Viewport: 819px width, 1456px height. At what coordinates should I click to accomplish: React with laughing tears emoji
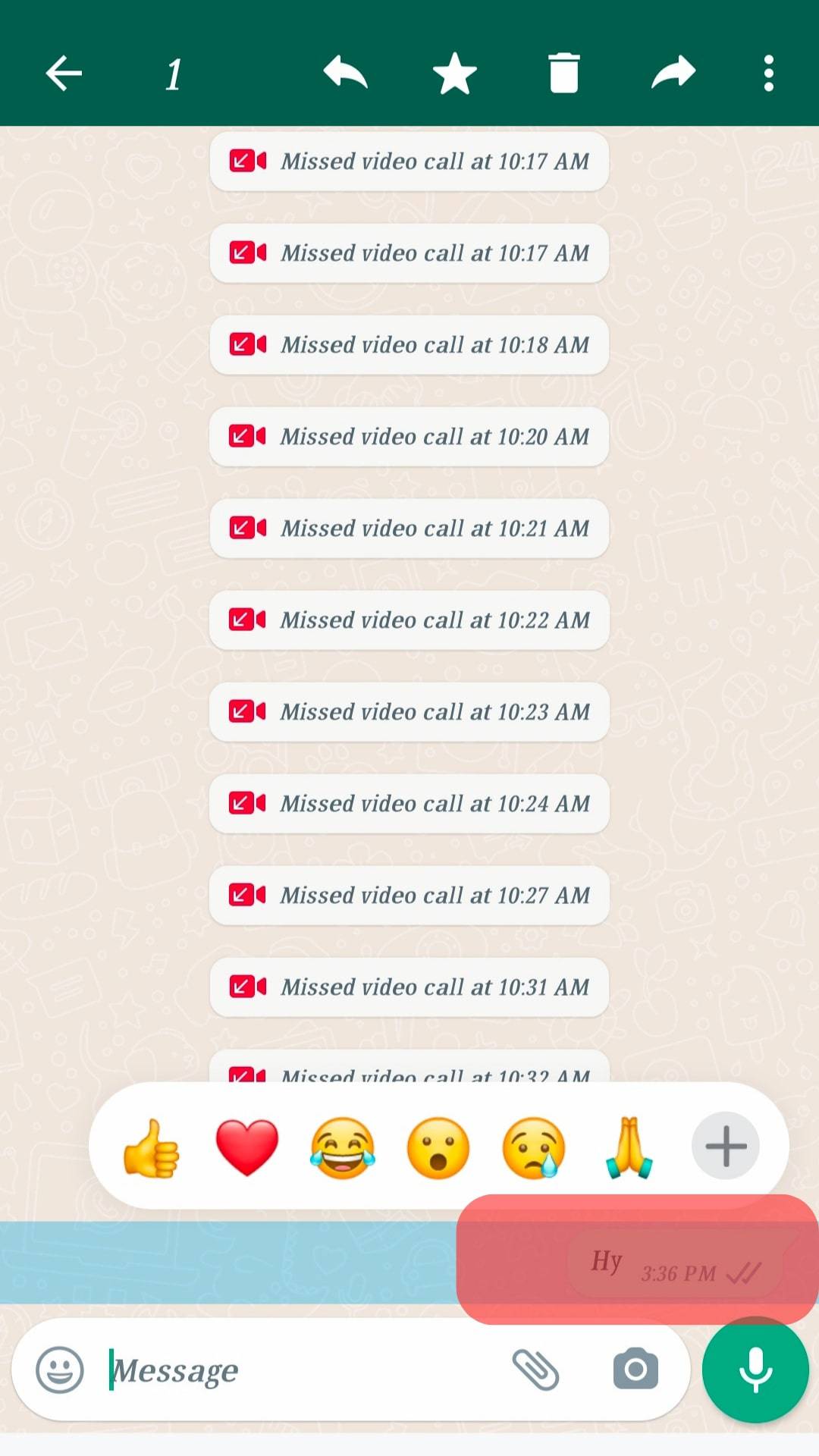(x=343, y=1147)
